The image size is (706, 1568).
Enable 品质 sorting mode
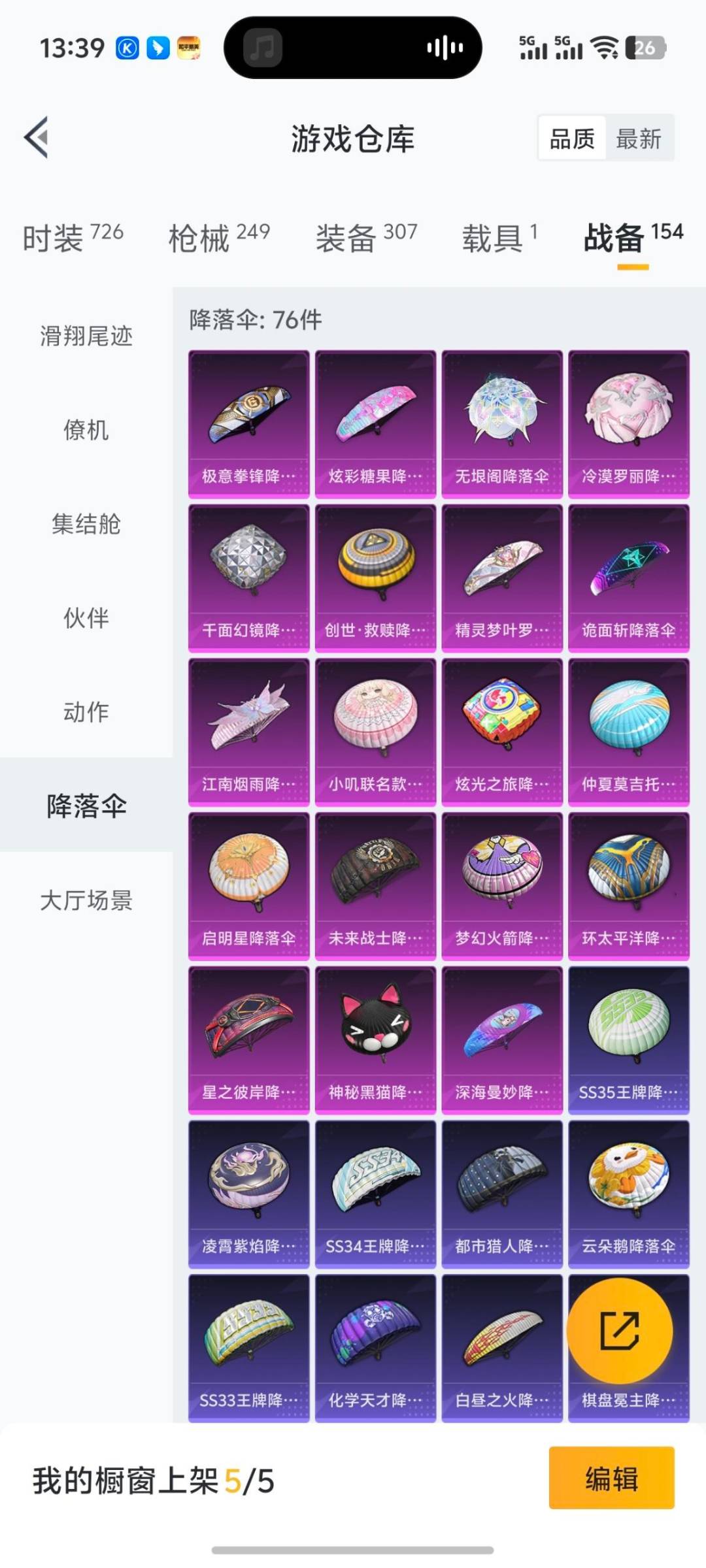(x=571, y=139)
